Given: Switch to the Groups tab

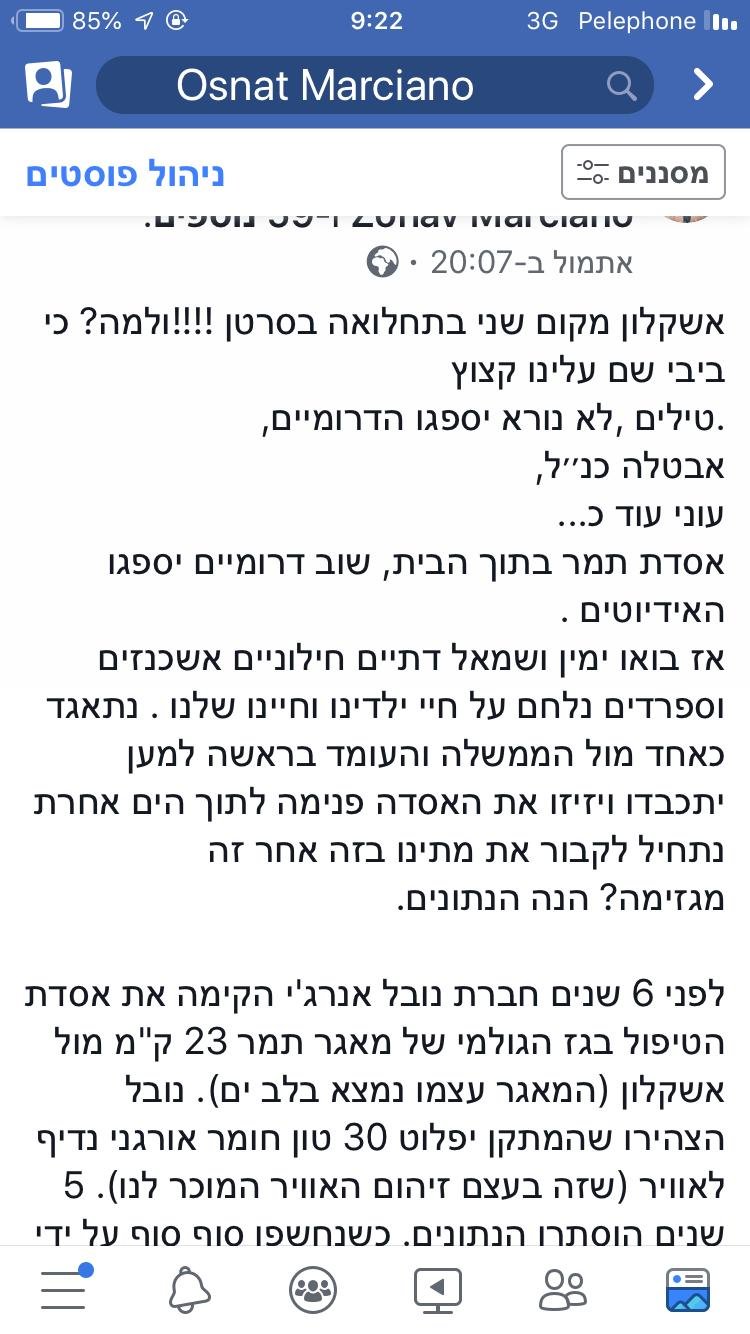Looking at the screenshot, I should pos(313,1290).
